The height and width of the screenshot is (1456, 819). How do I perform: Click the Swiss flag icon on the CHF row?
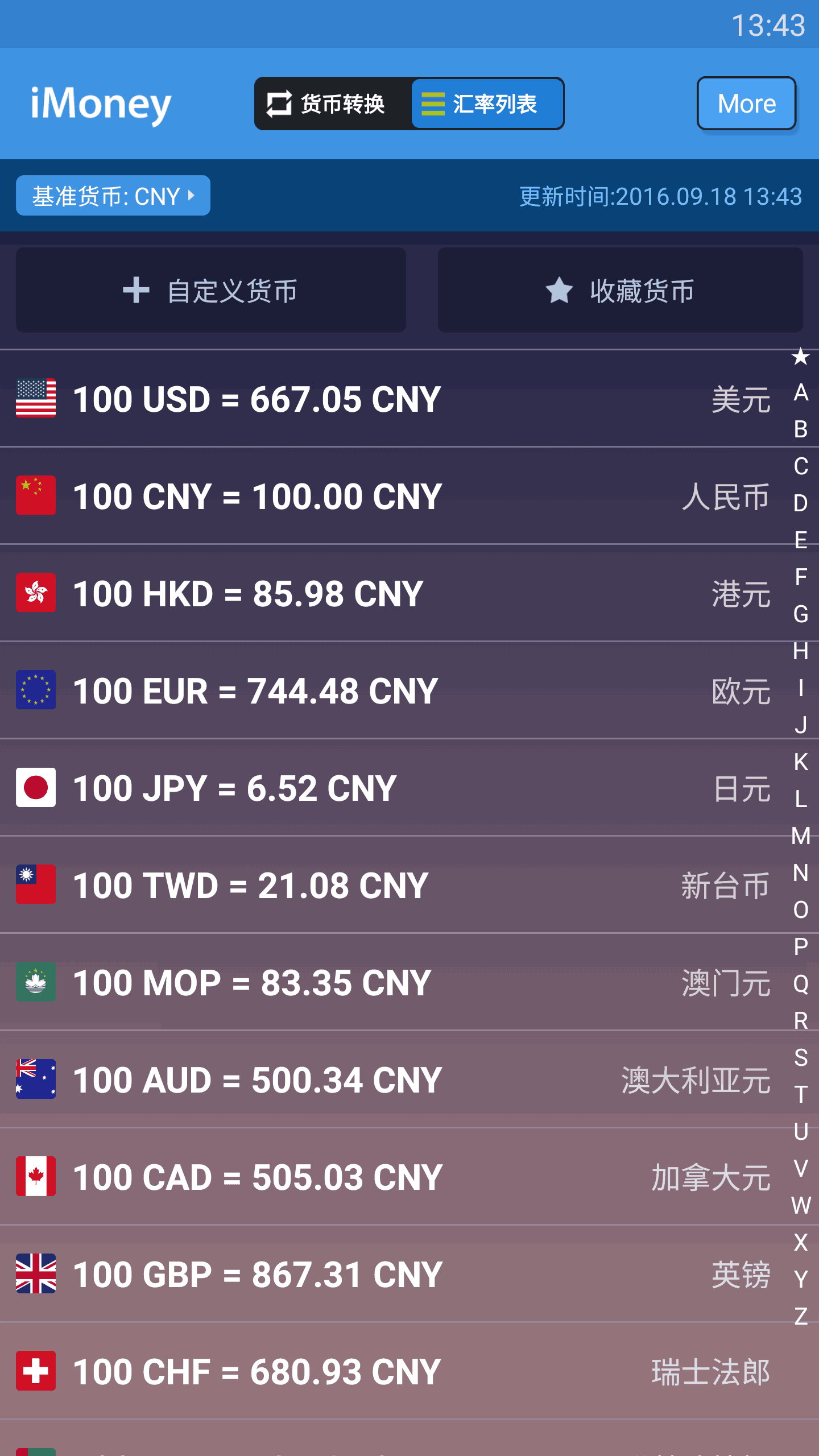point(35,1370)
